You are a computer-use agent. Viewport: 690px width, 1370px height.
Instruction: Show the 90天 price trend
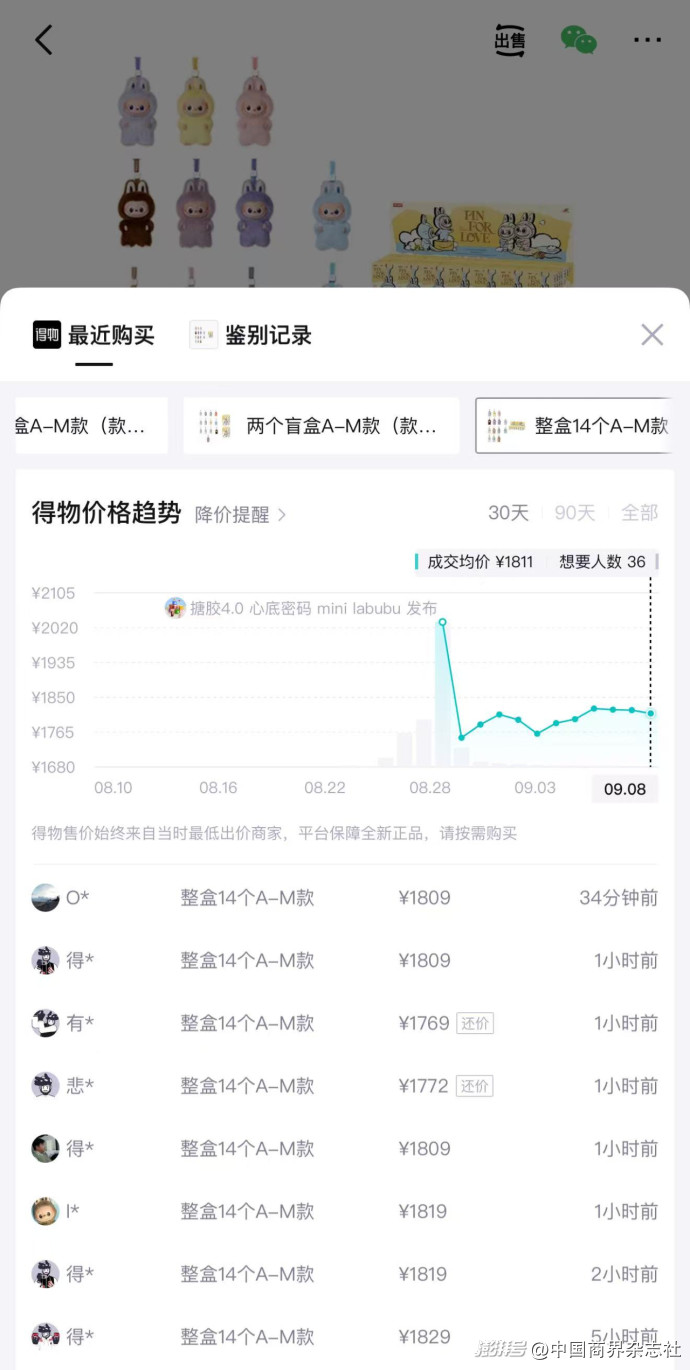point(575,513)
